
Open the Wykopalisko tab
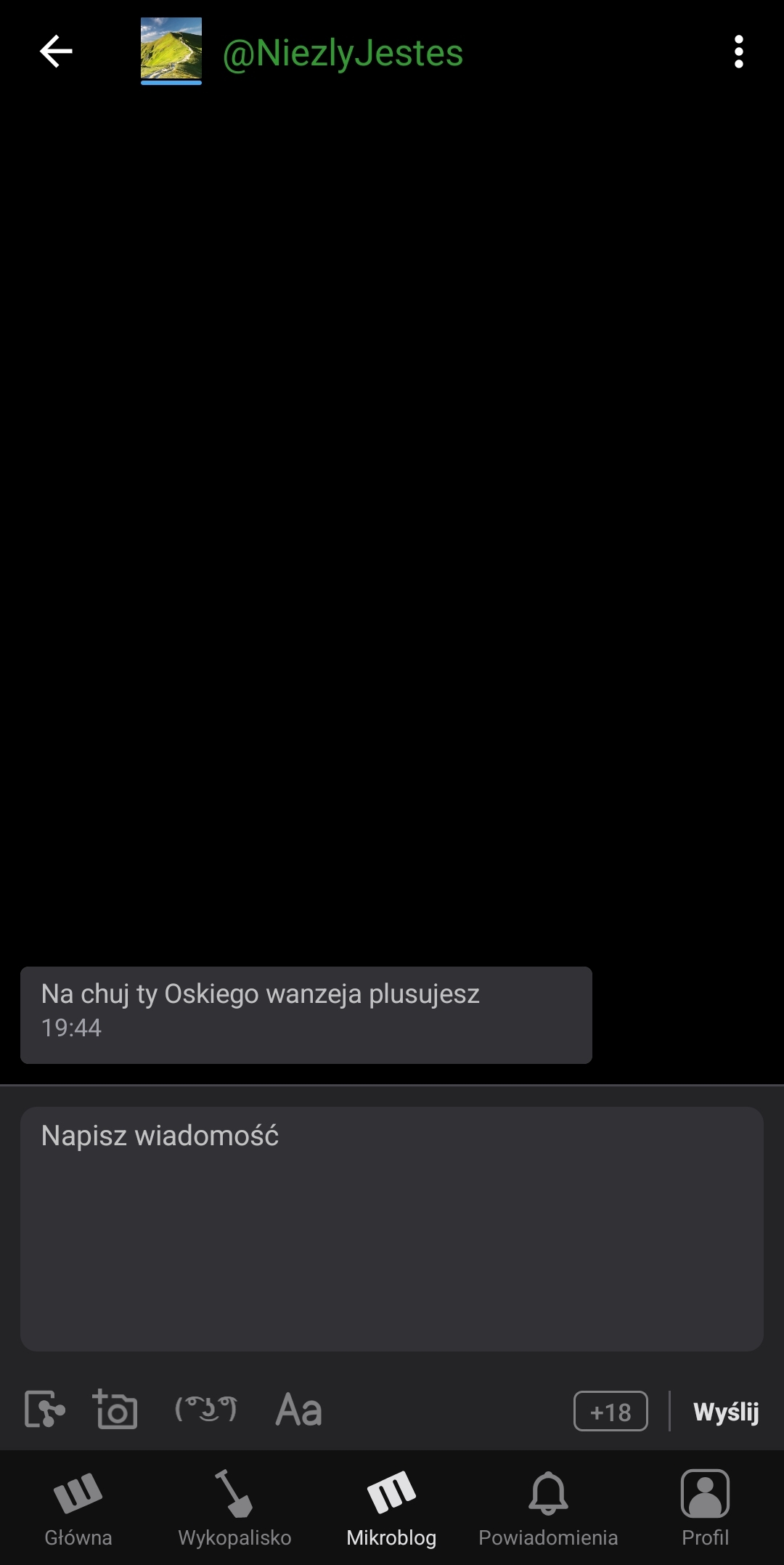click(x=234, y=1508)
